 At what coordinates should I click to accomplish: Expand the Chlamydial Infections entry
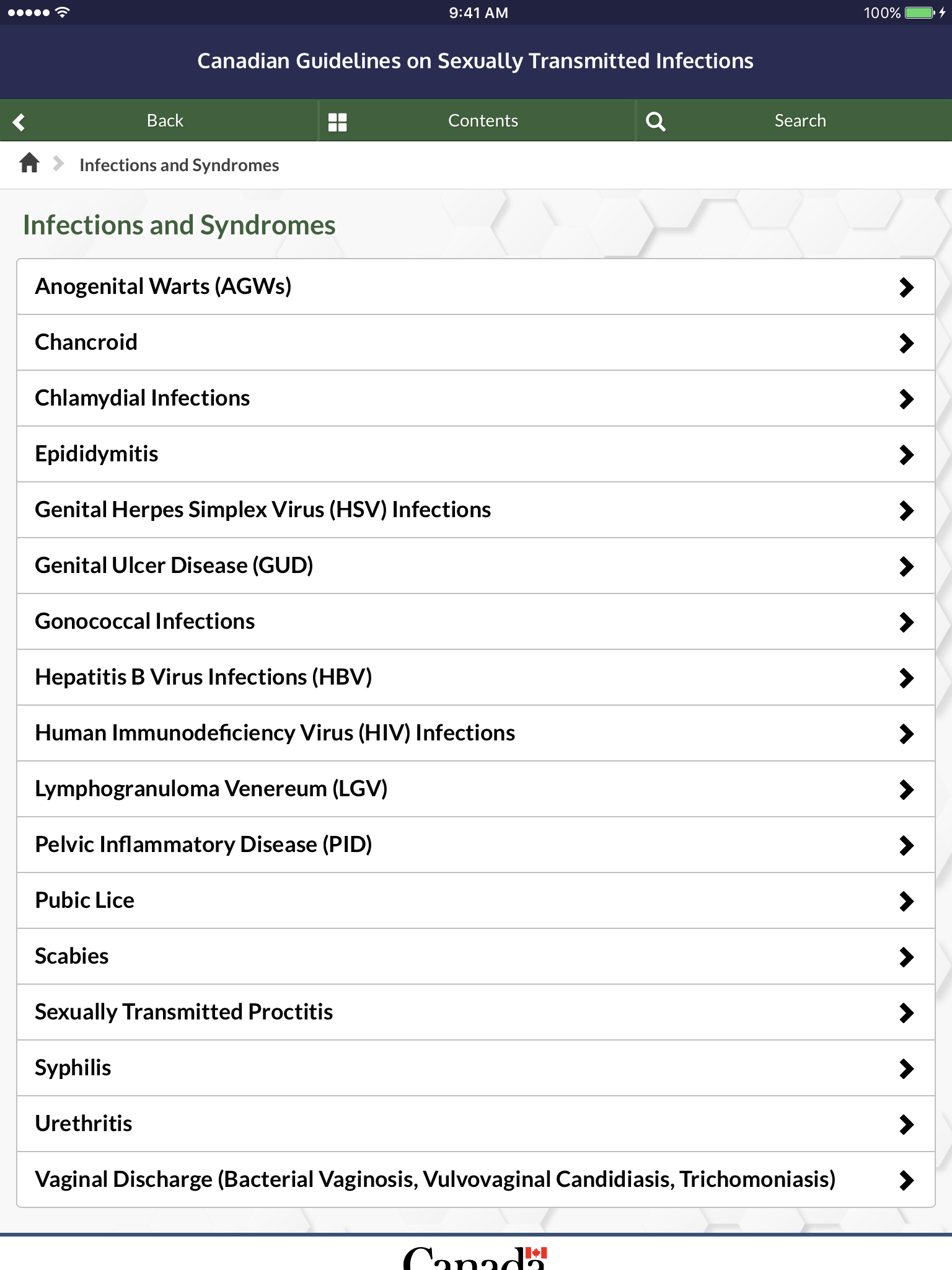point(476,398)
